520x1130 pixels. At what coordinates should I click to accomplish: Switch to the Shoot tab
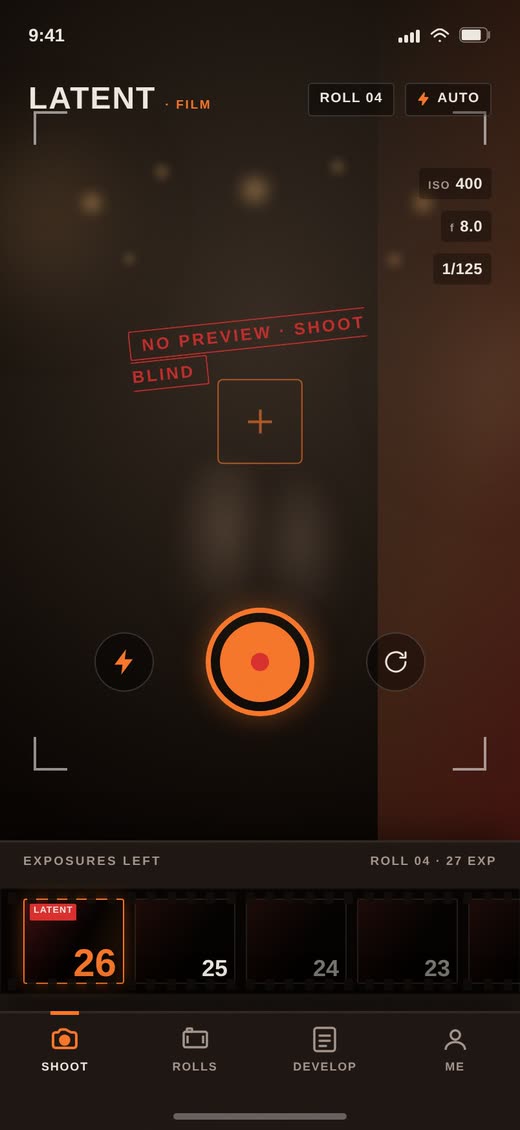(65, 1049)
